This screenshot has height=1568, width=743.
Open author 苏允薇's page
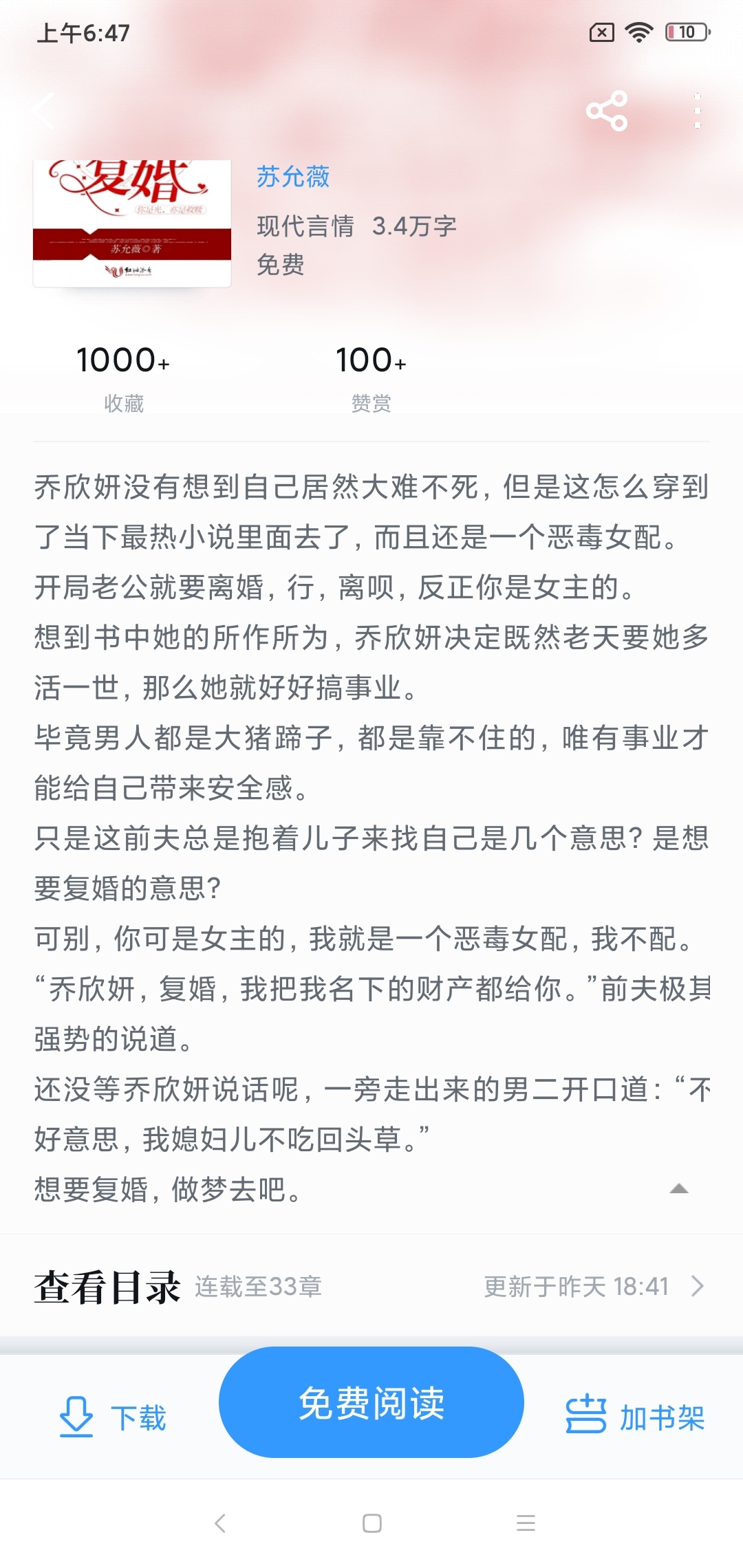coord(293,177)
